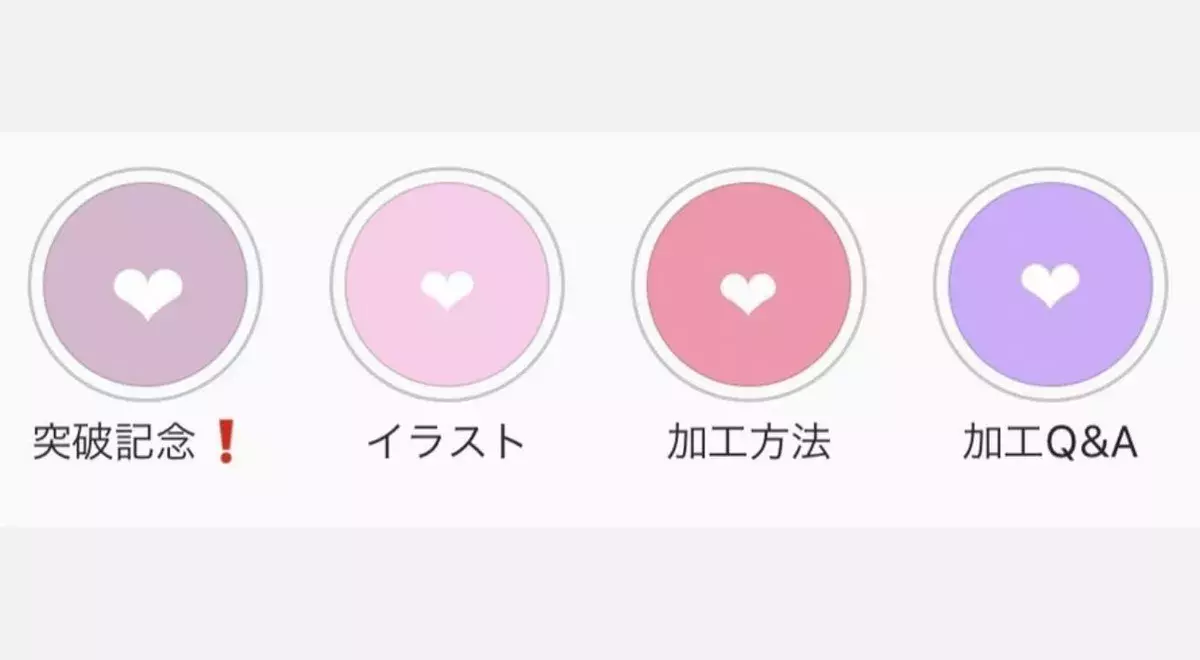Open the 加工方法 highlight
This screenshot has width=1200, height=660.
(749, 285)
